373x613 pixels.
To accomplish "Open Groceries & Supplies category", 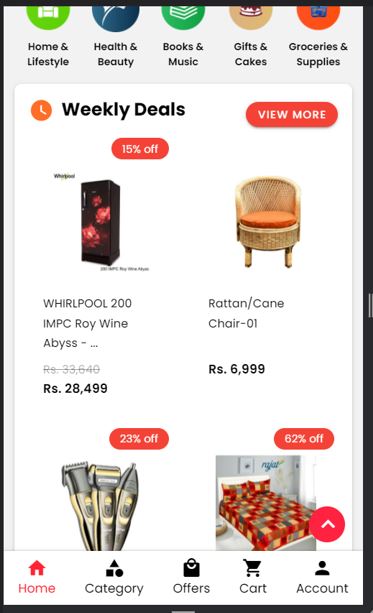I will [x=318, y=37].
